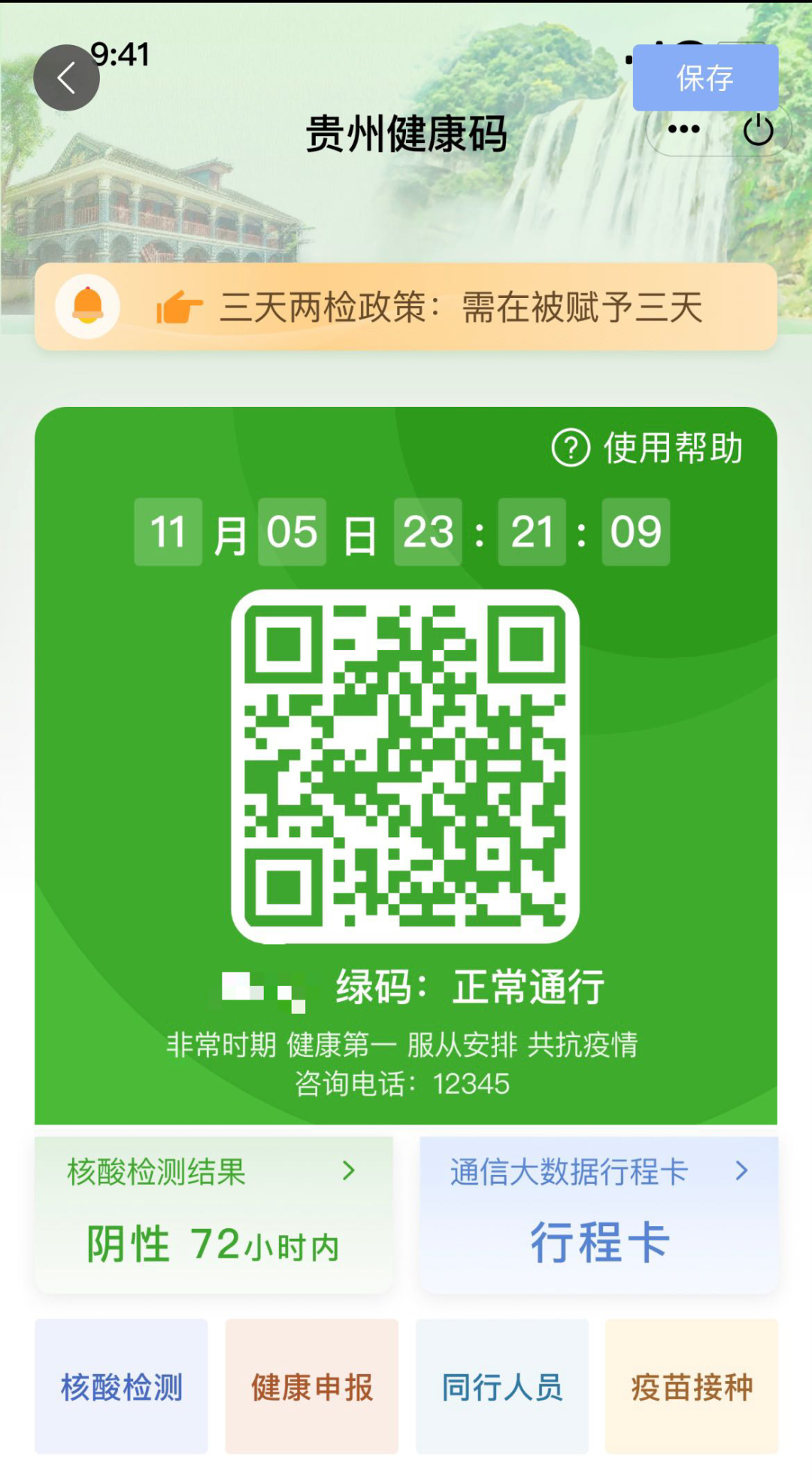Open 通信大数据行程卡
Image resolution: width=812 pixels, height=1481 pixels.
(598, 1214)
